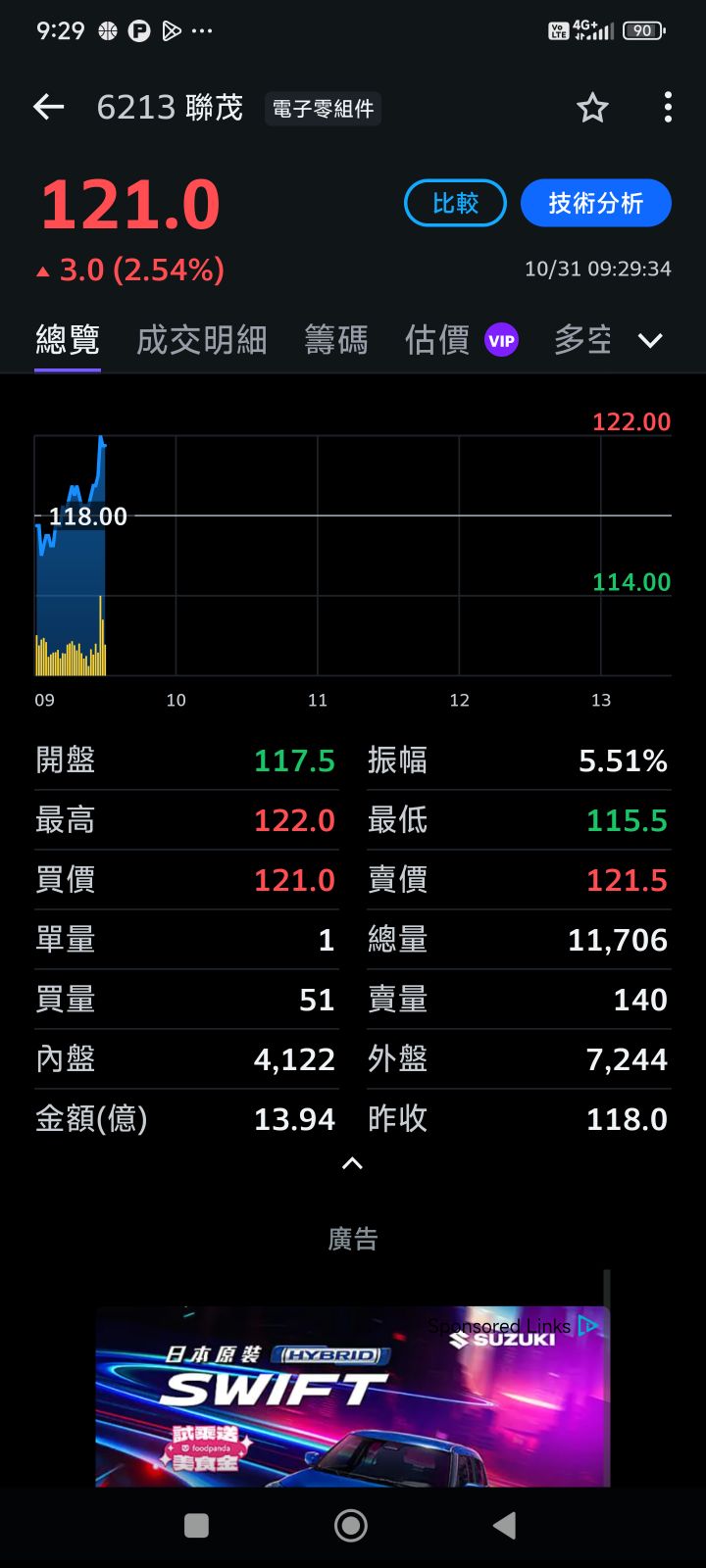This screenshot has height=1568, width=706.
Task: Switch to the 成交明細 tab
Action: [x=202, y=340]
